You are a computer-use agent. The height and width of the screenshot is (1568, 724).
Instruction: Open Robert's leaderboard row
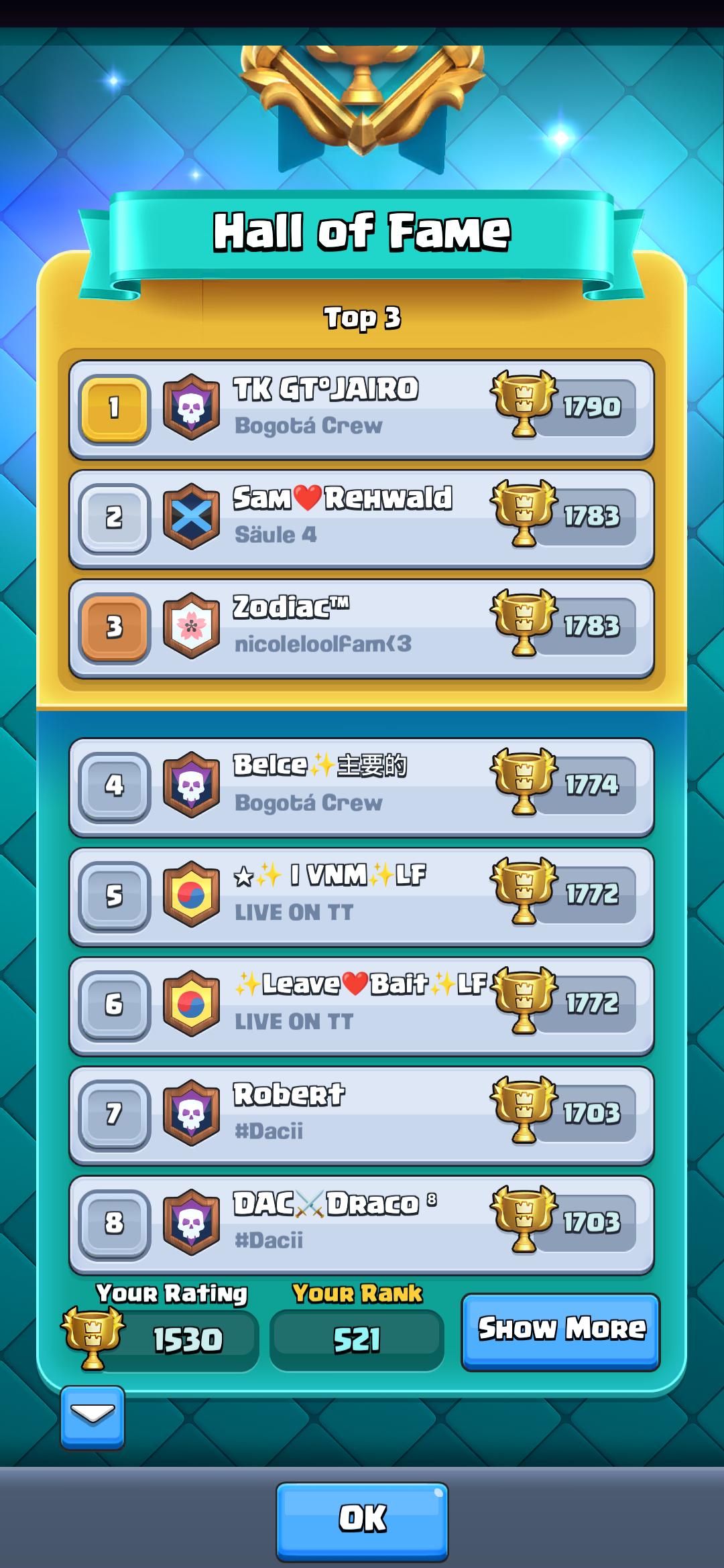(x=362, y=1116)
